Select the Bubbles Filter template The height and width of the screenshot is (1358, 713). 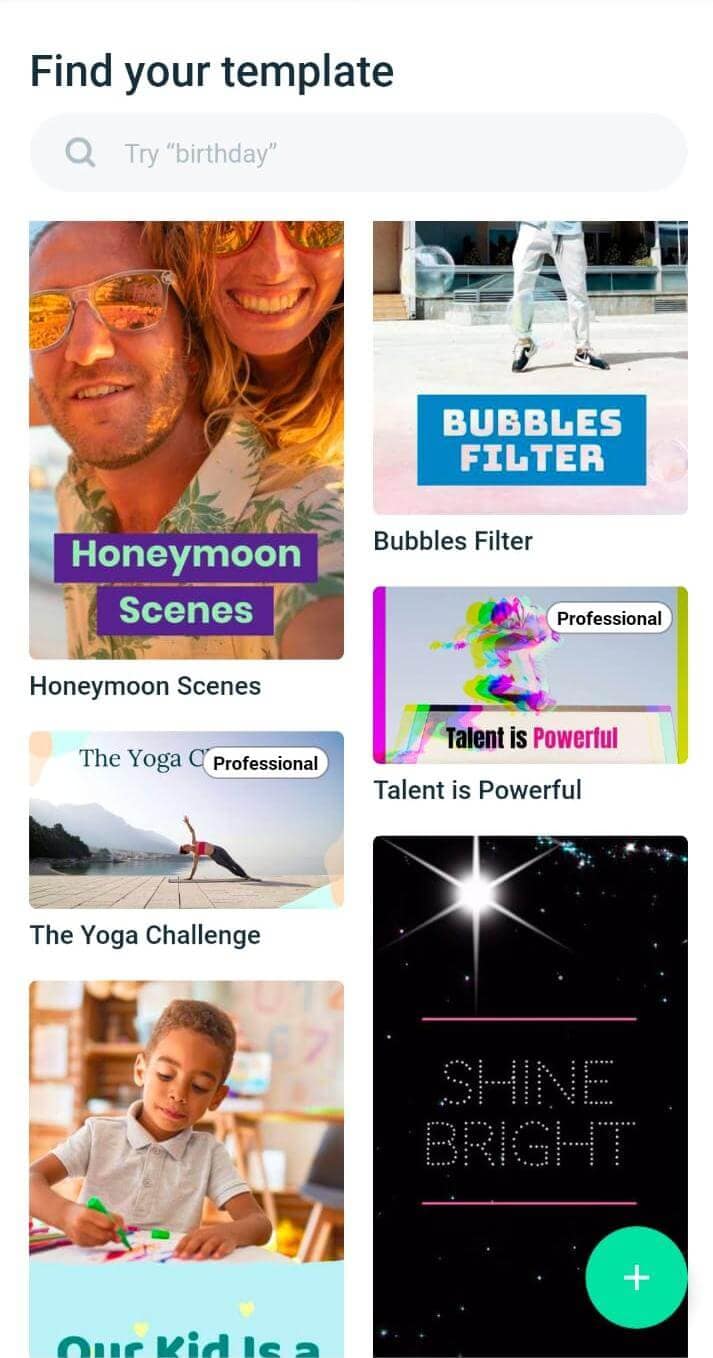click(530, 367)
